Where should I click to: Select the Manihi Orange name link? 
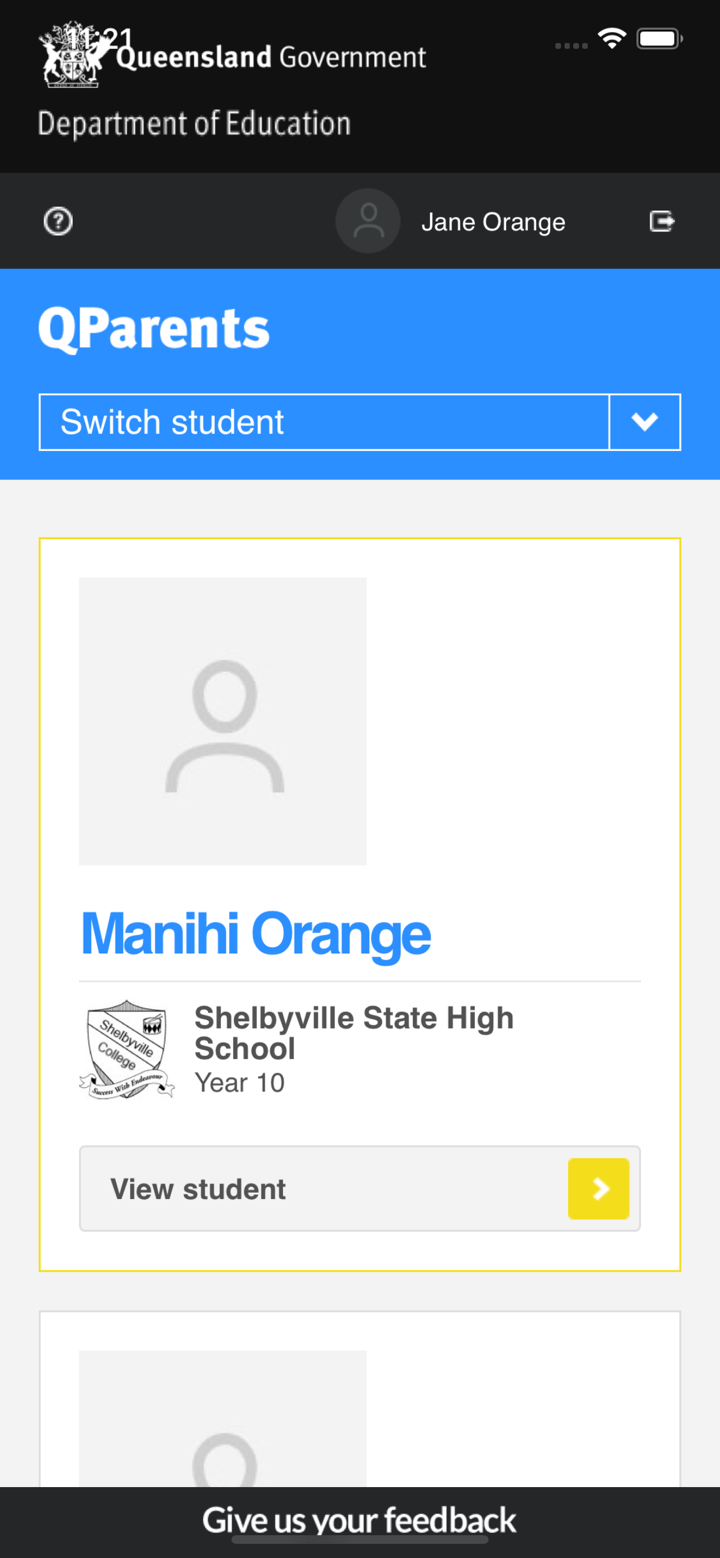pos(256,934)
